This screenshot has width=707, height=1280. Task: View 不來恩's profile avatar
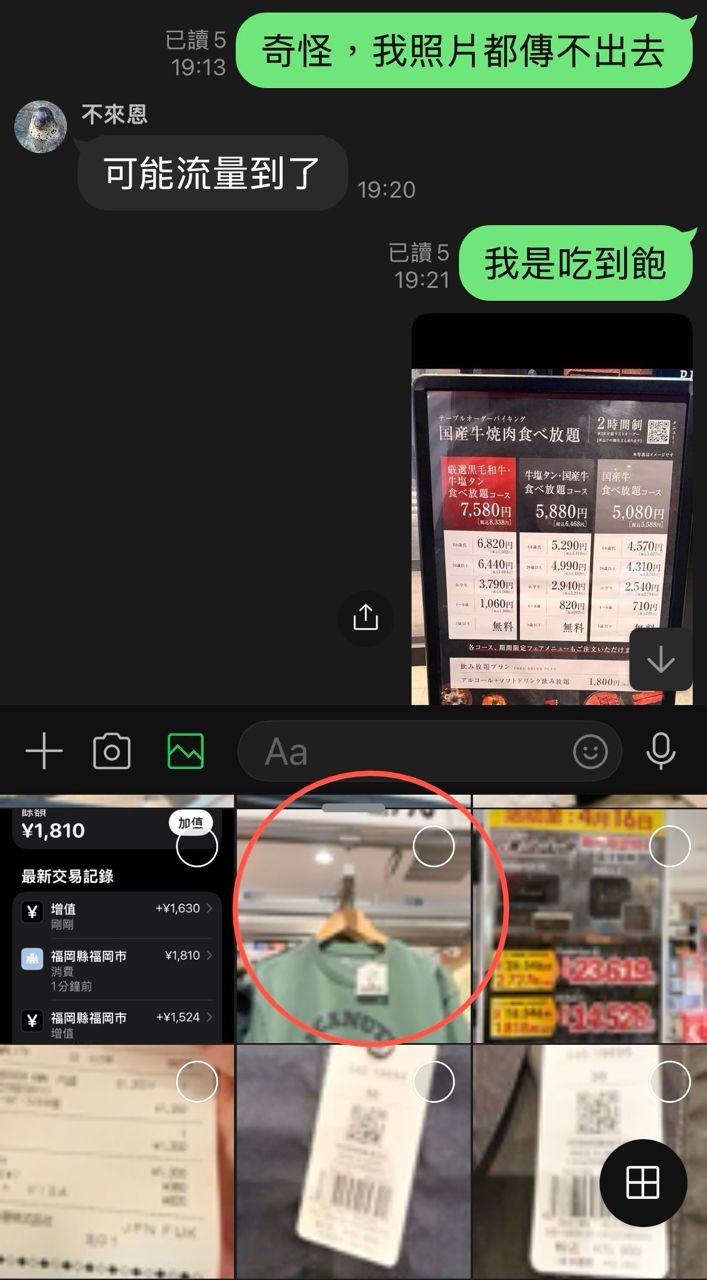coord(41,126)
